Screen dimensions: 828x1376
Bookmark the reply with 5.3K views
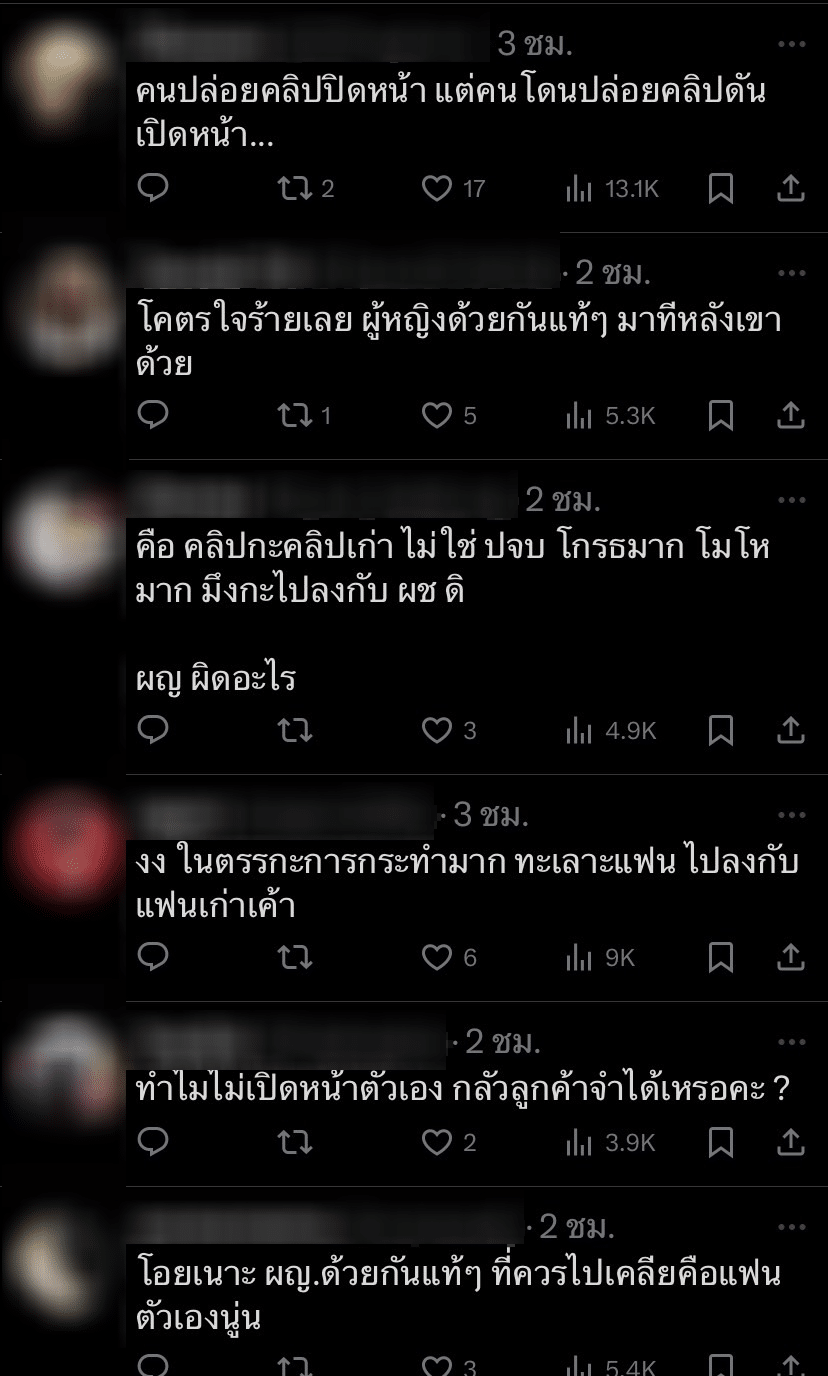pos(721,415)
